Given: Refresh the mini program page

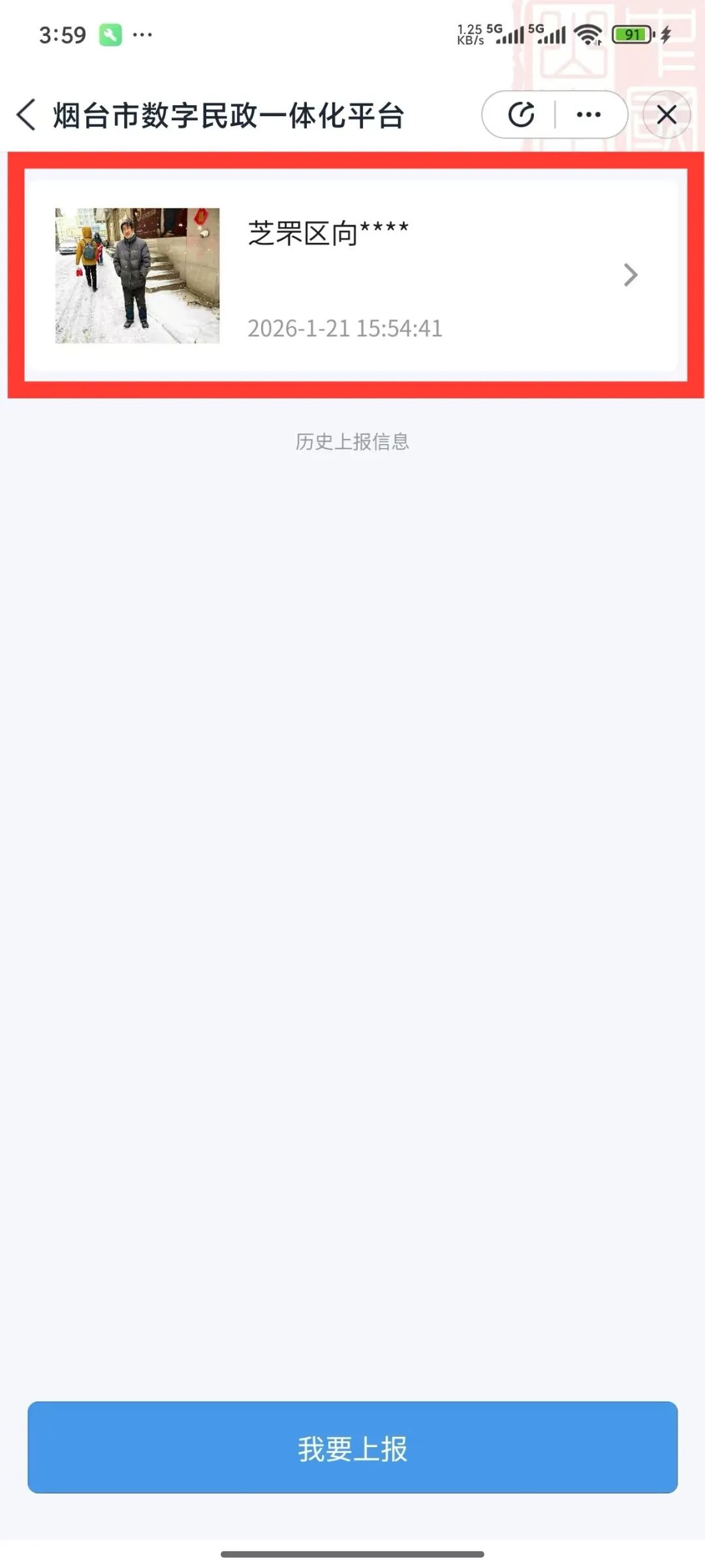Looking at the screenshot, I should point(521,115).
